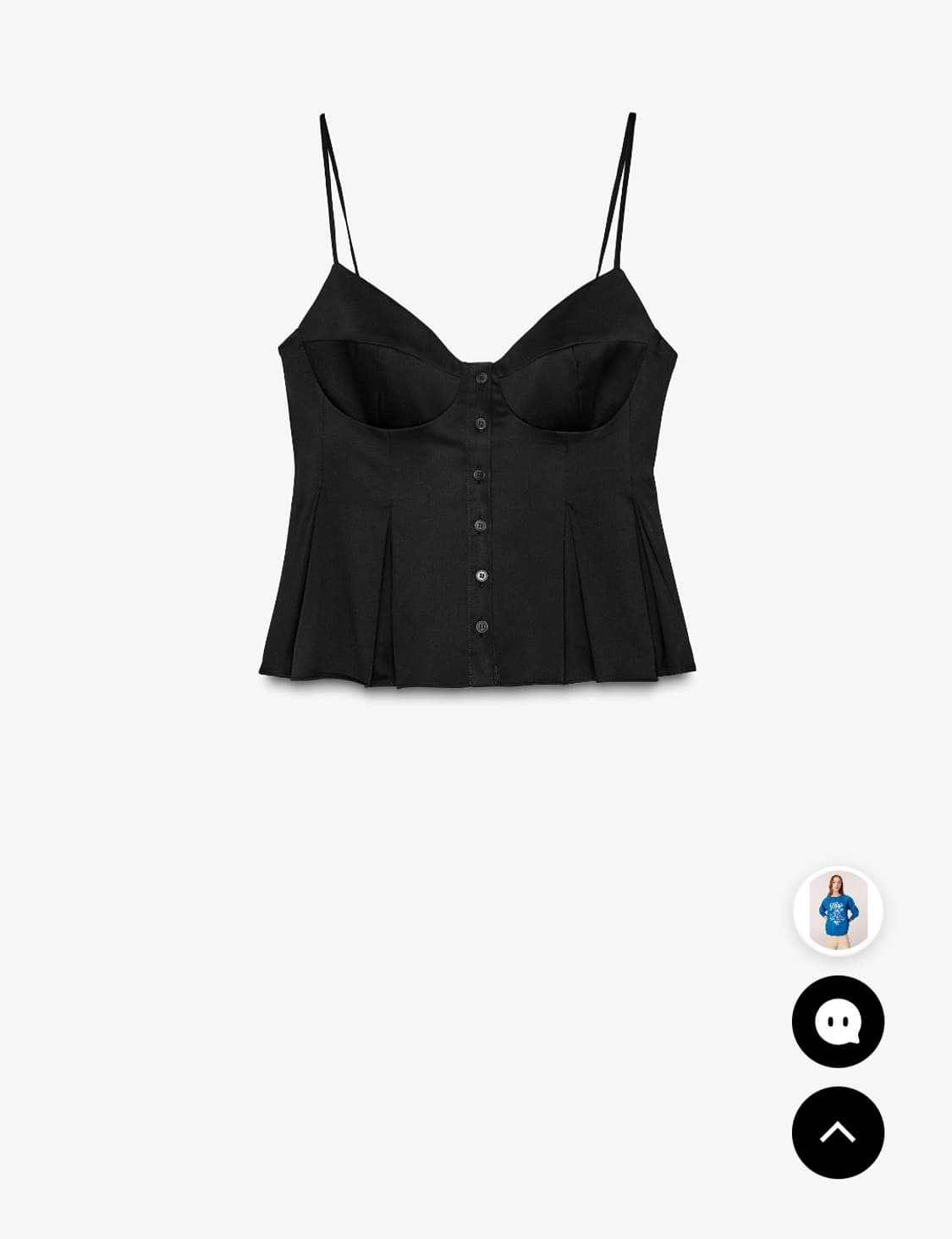Open the chat assistant bubble
The width and height of the screenshot is (952, 1239).
click(838, 1021)
